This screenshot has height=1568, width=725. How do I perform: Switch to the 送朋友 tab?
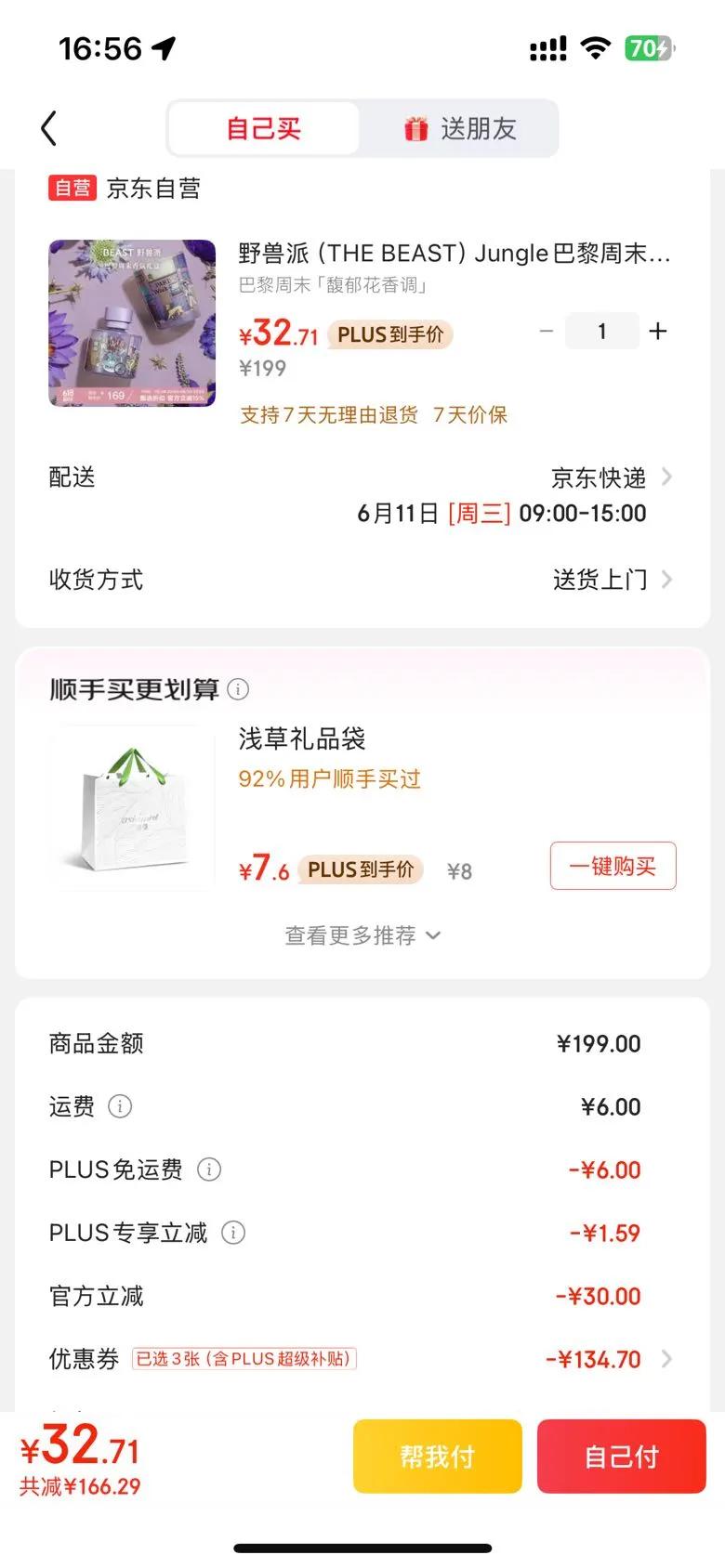[459, 128]
